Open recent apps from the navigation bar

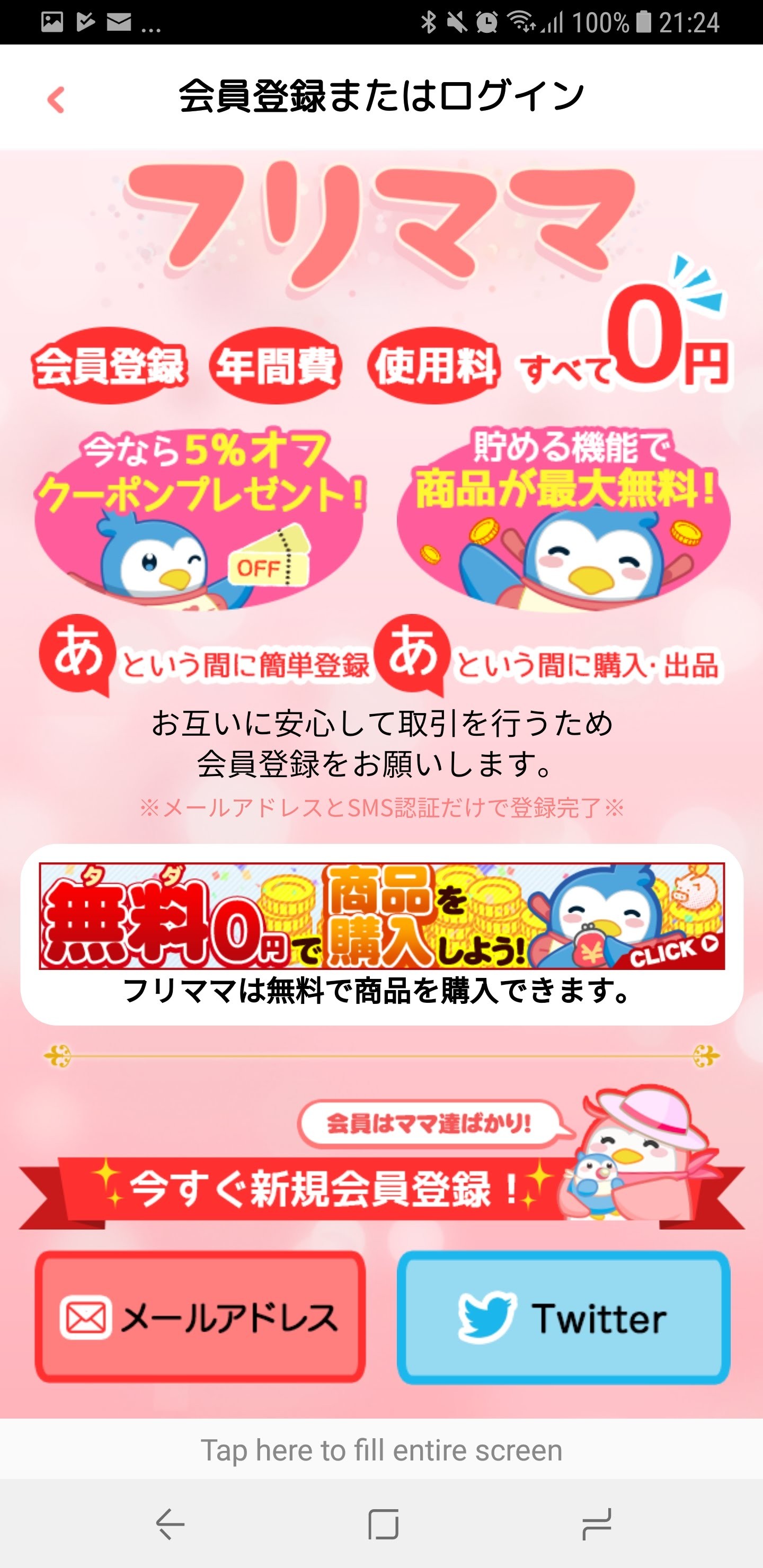[x=596, y=1524]
